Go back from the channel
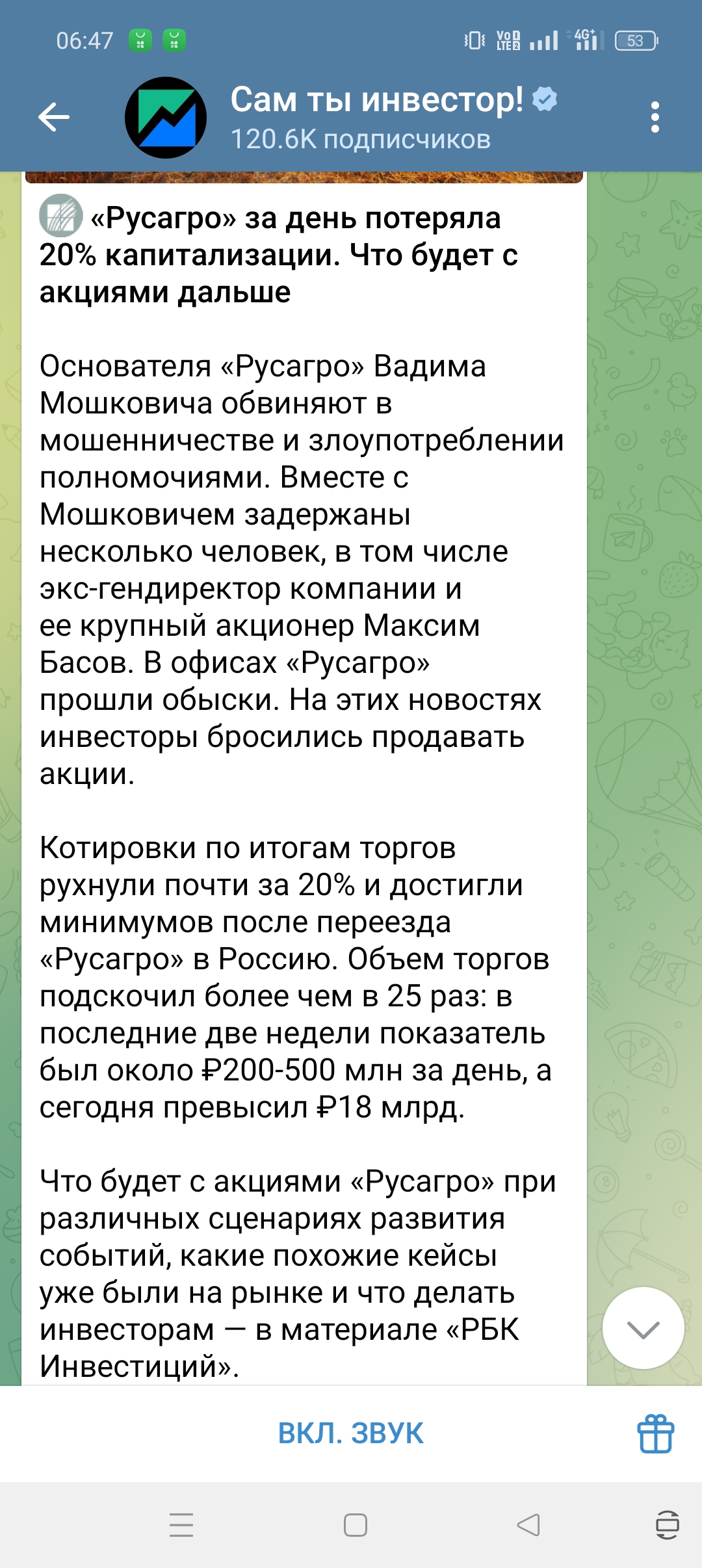The height and width of the screenshot is (1568, 702). click(x=54, y=118)
